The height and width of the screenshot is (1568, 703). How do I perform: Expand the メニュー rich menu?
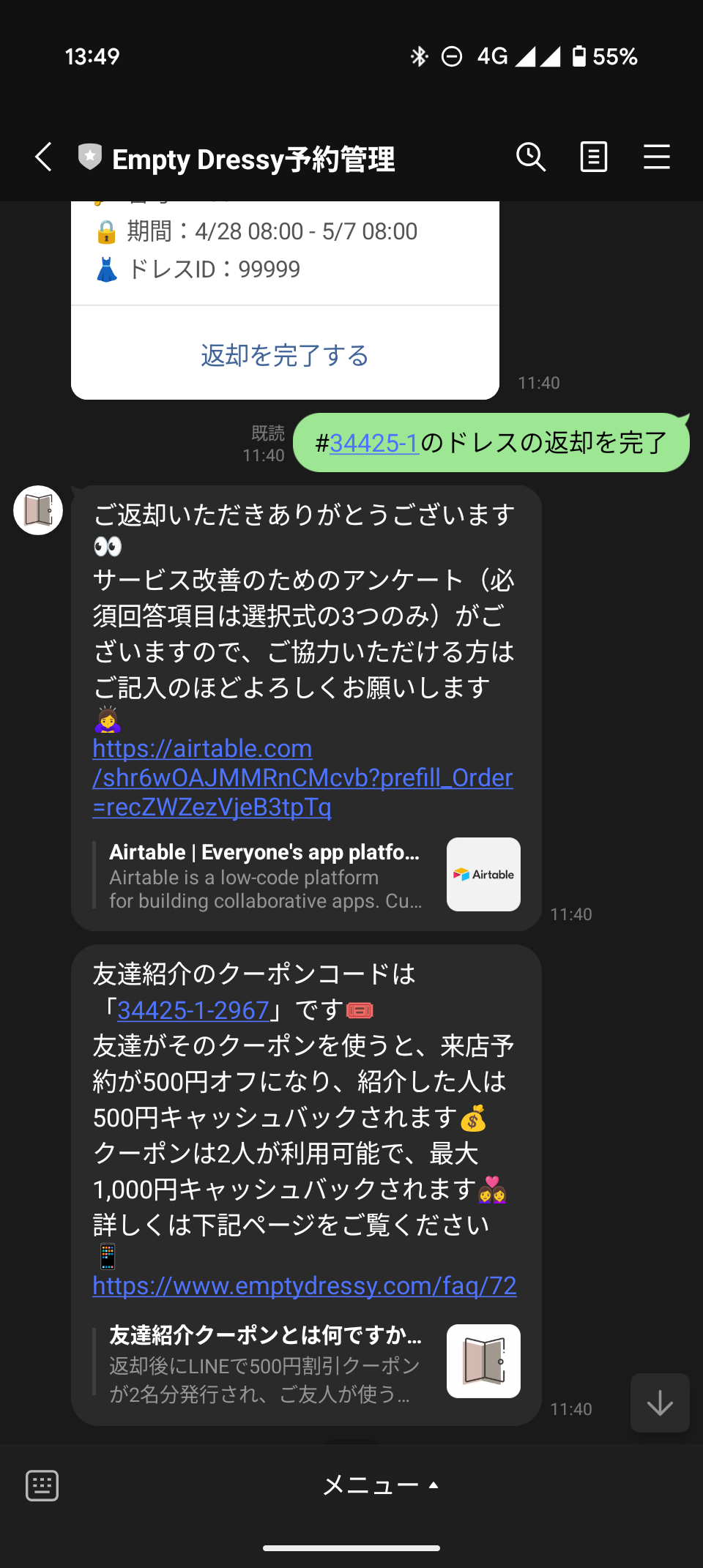click(381, 1485)
